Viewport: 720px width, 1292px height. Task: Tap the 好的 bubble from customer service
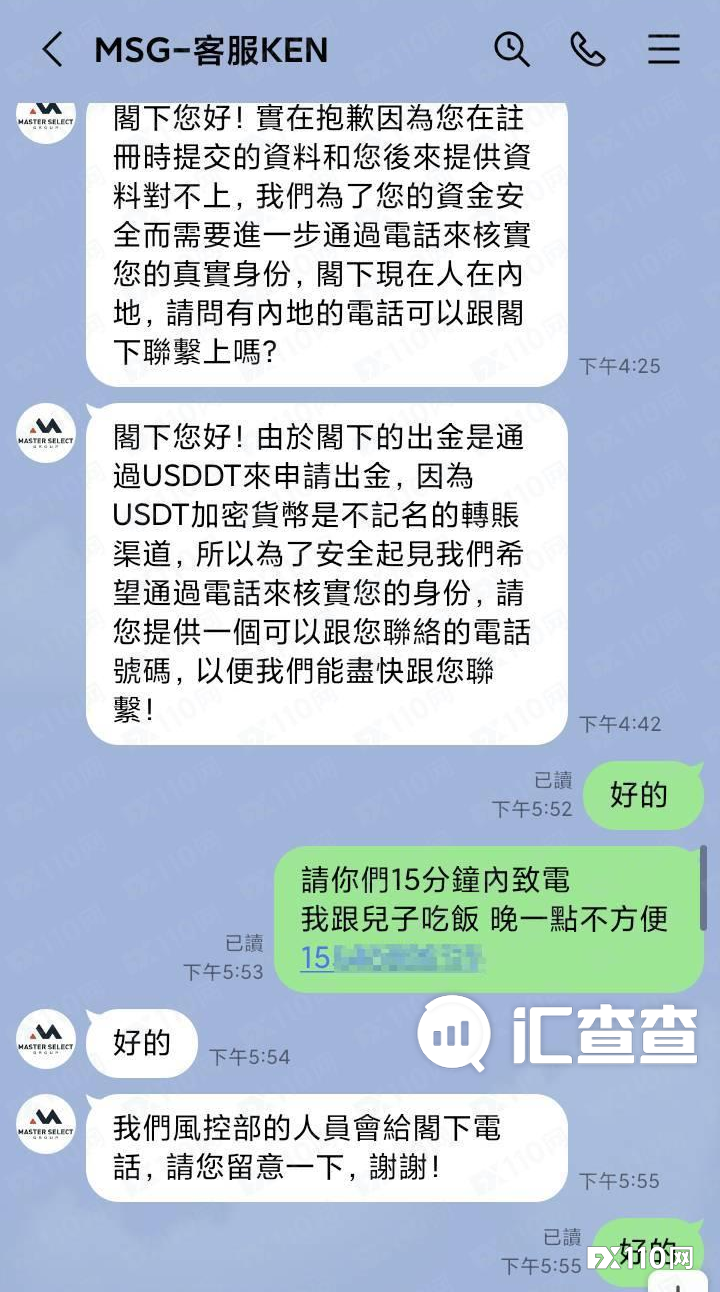(x=141, y=1042)
